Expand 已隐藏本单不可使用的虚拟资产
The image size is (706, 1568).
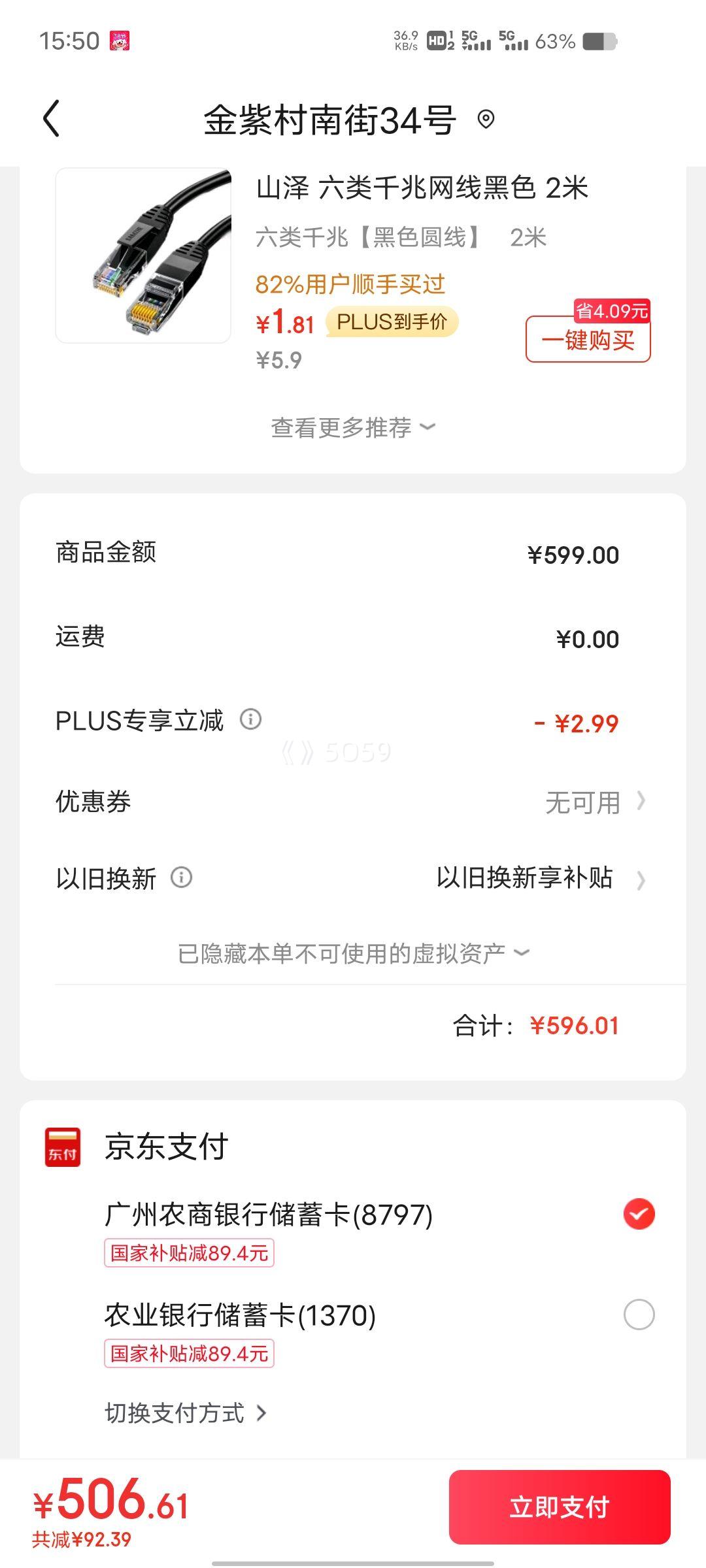tap(353, 954)
